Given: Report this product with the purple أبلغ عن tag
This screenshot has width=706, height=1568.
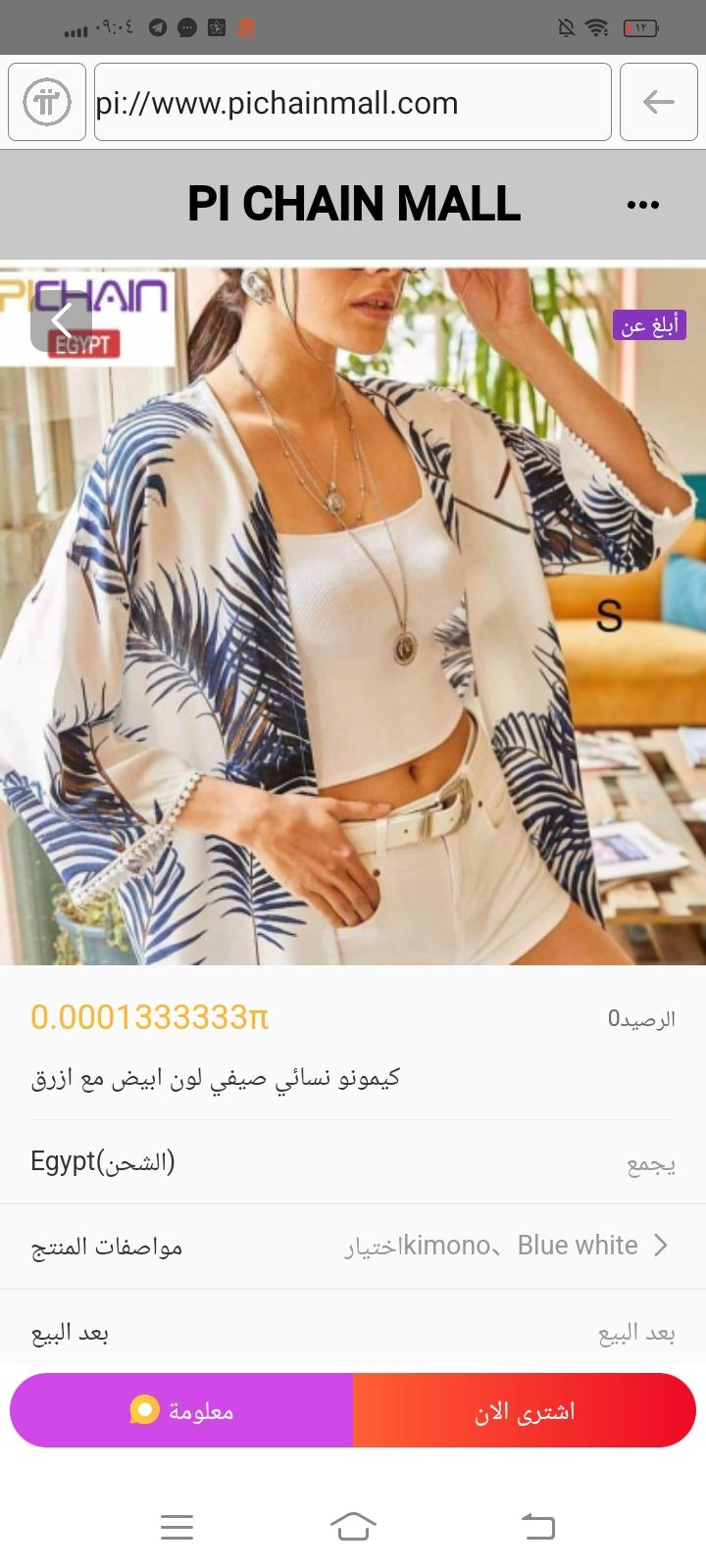Looking at the screenshot, I should coord(648,325).
